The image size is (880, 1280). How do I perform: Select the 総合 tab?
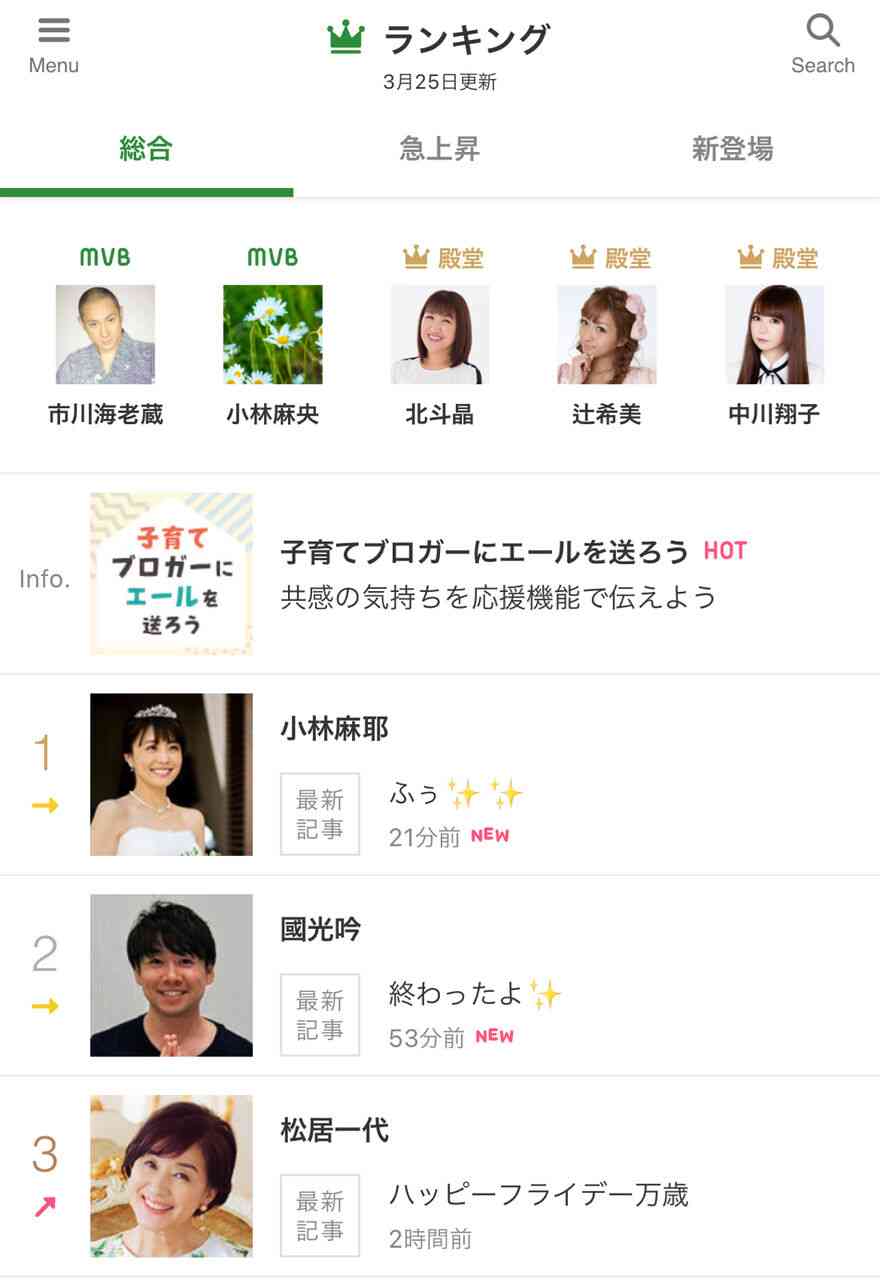(147, 147)
